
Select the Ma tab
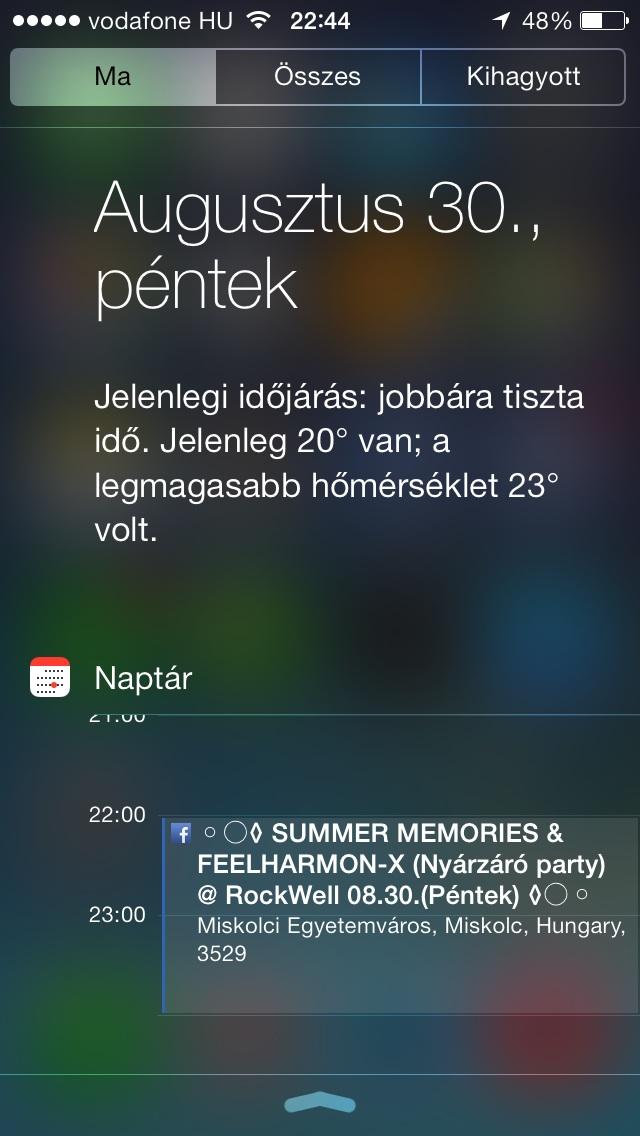[x=113, y=77]
